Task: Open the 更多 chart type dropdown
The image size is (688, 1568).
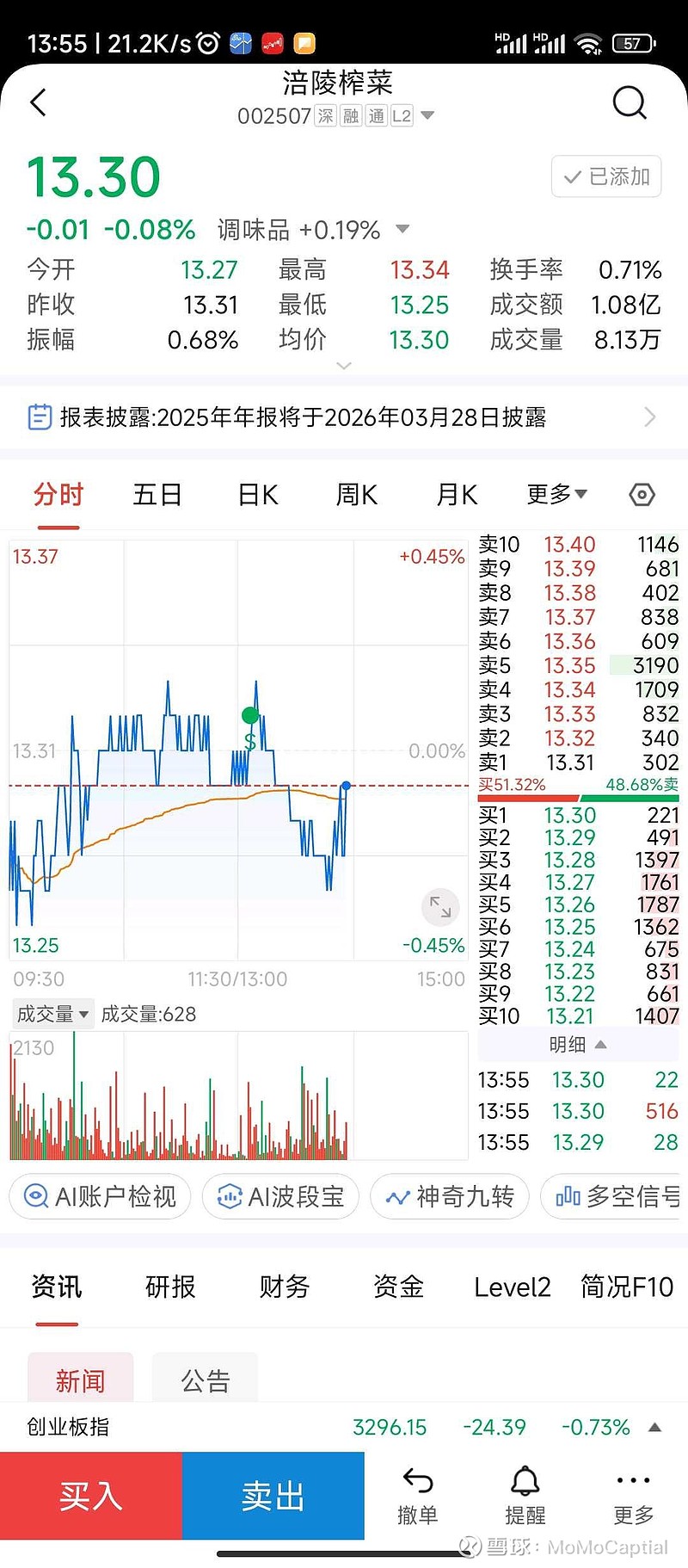Action: [x=556, y=494]
